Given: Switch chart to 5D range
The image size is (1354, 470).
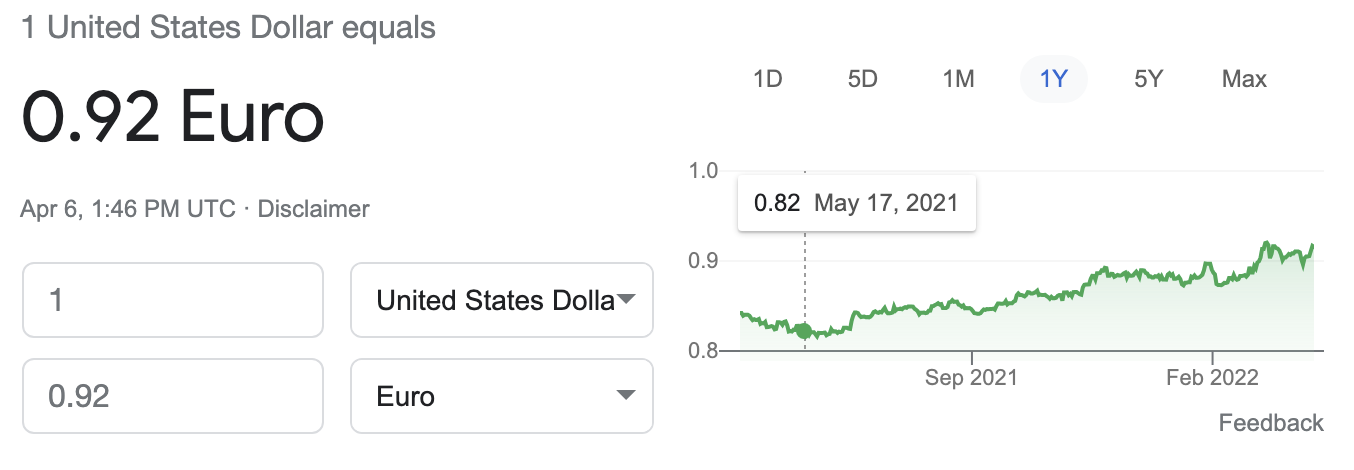Looking at the screenshot, I should [x=862, y=79].
